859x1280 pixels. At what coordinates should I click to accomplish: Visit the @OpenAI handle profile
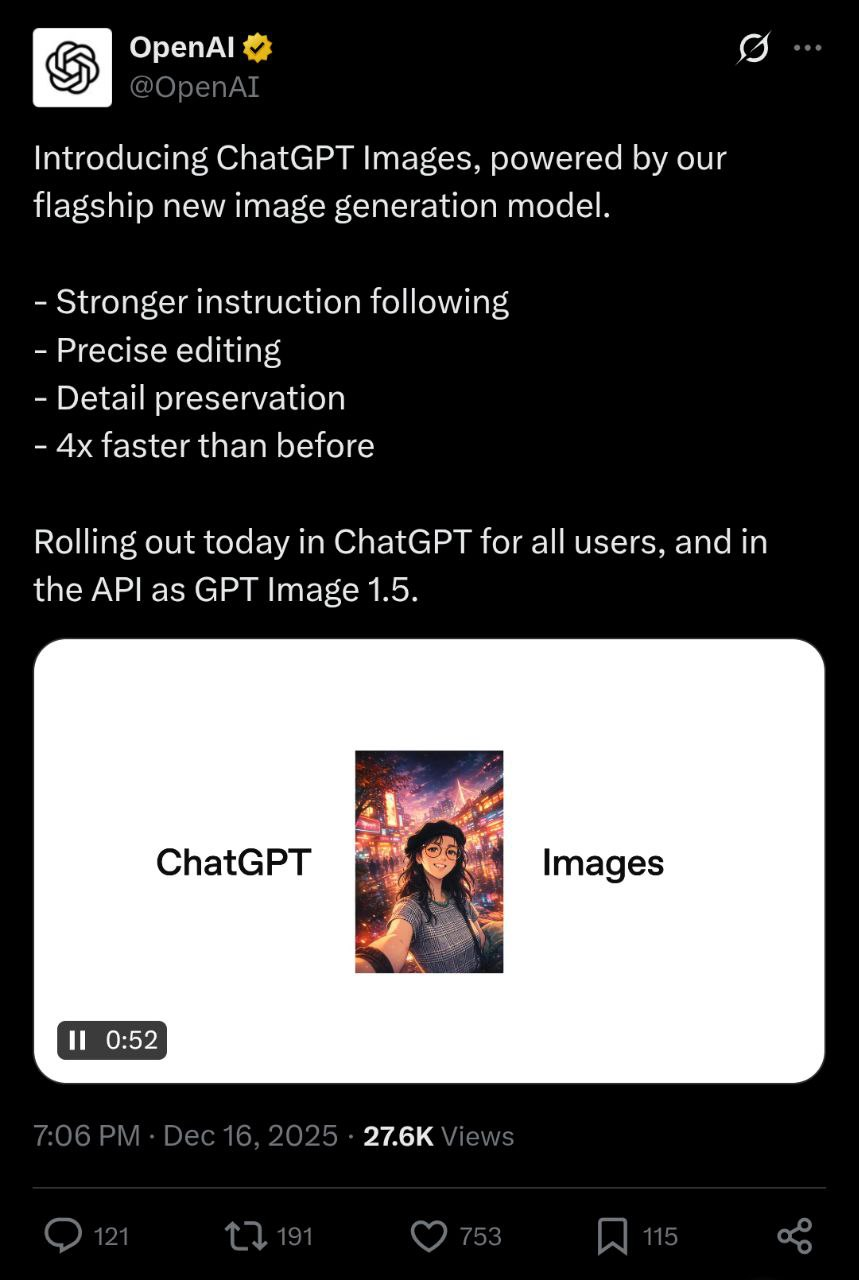click(x=194, y=87)
